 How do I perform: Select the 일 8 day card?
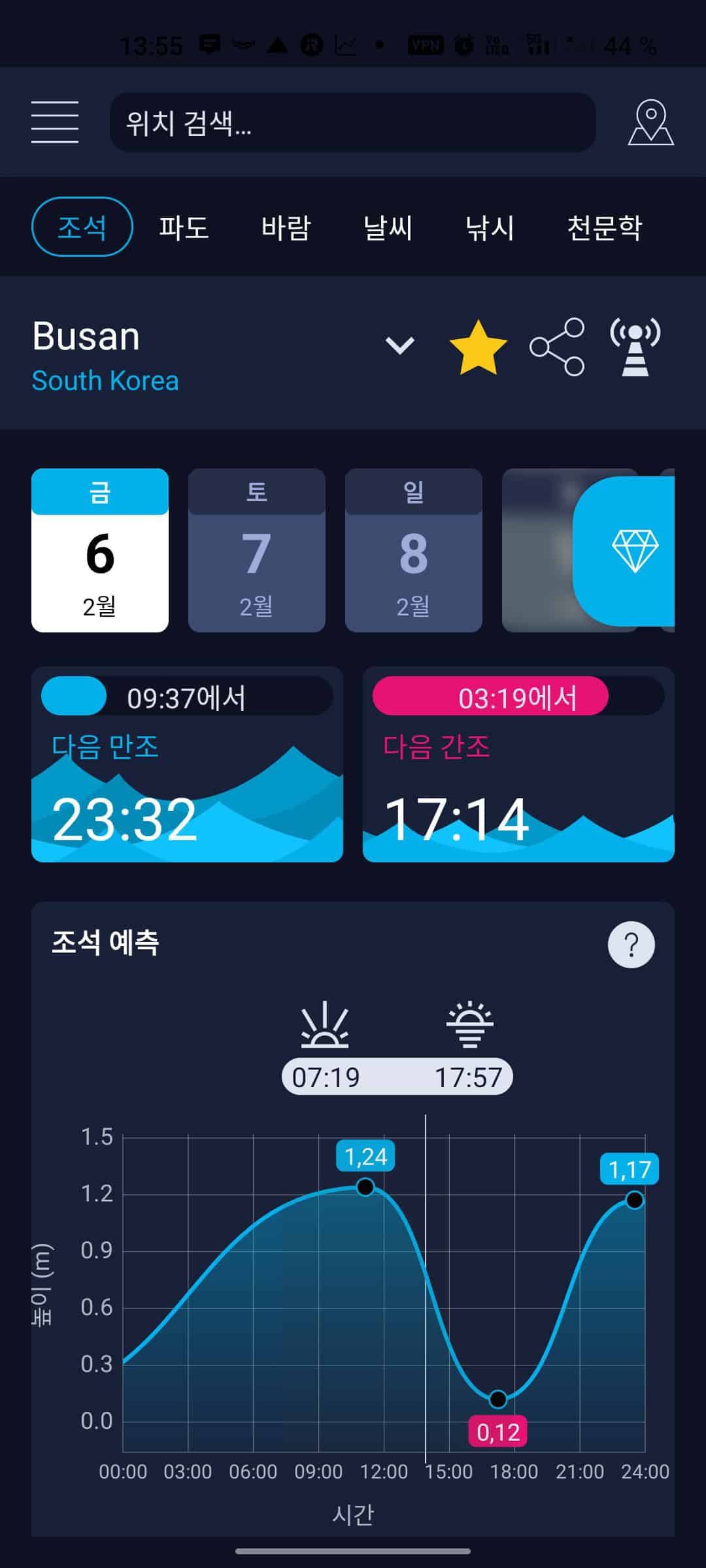tap(414, 552)
